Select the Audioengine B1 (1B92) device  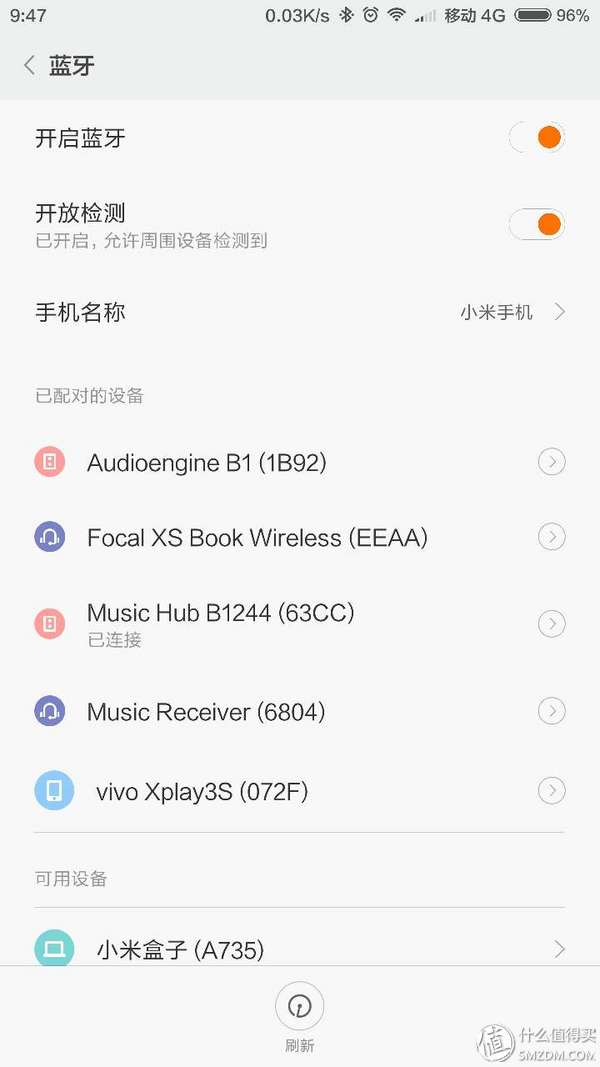(206, 462)
